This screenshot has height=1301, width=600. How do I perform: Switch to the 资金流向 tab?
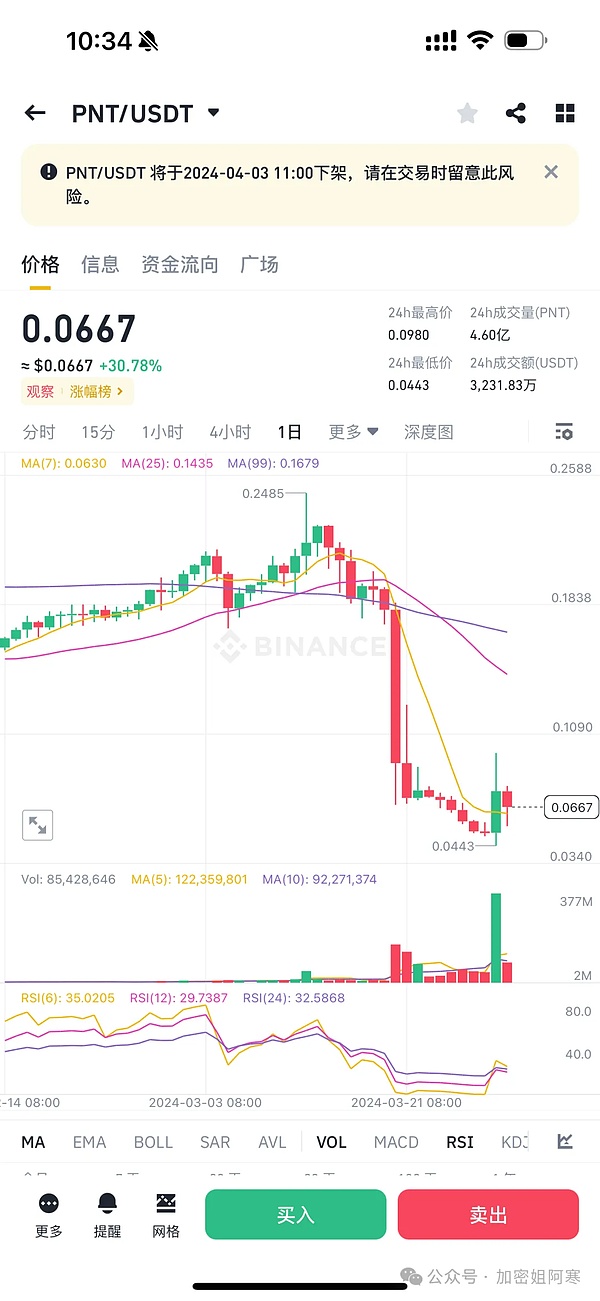pyautogui.click(x=179, y=265)
